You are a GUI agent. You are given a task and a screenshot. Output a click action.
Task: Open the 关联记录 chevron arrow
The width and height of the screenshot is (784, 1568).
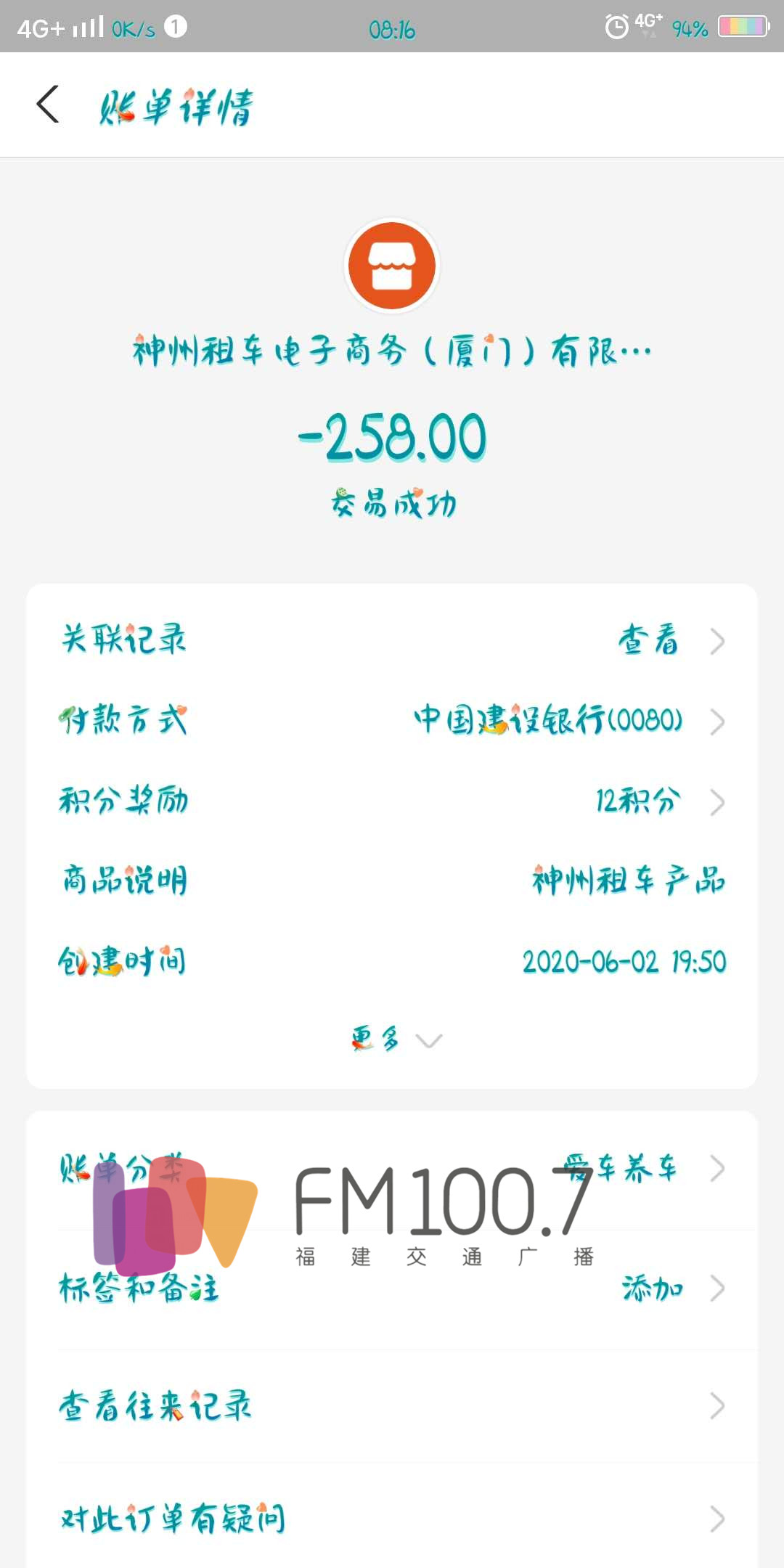pyautogui.click(x=719, y=641)
